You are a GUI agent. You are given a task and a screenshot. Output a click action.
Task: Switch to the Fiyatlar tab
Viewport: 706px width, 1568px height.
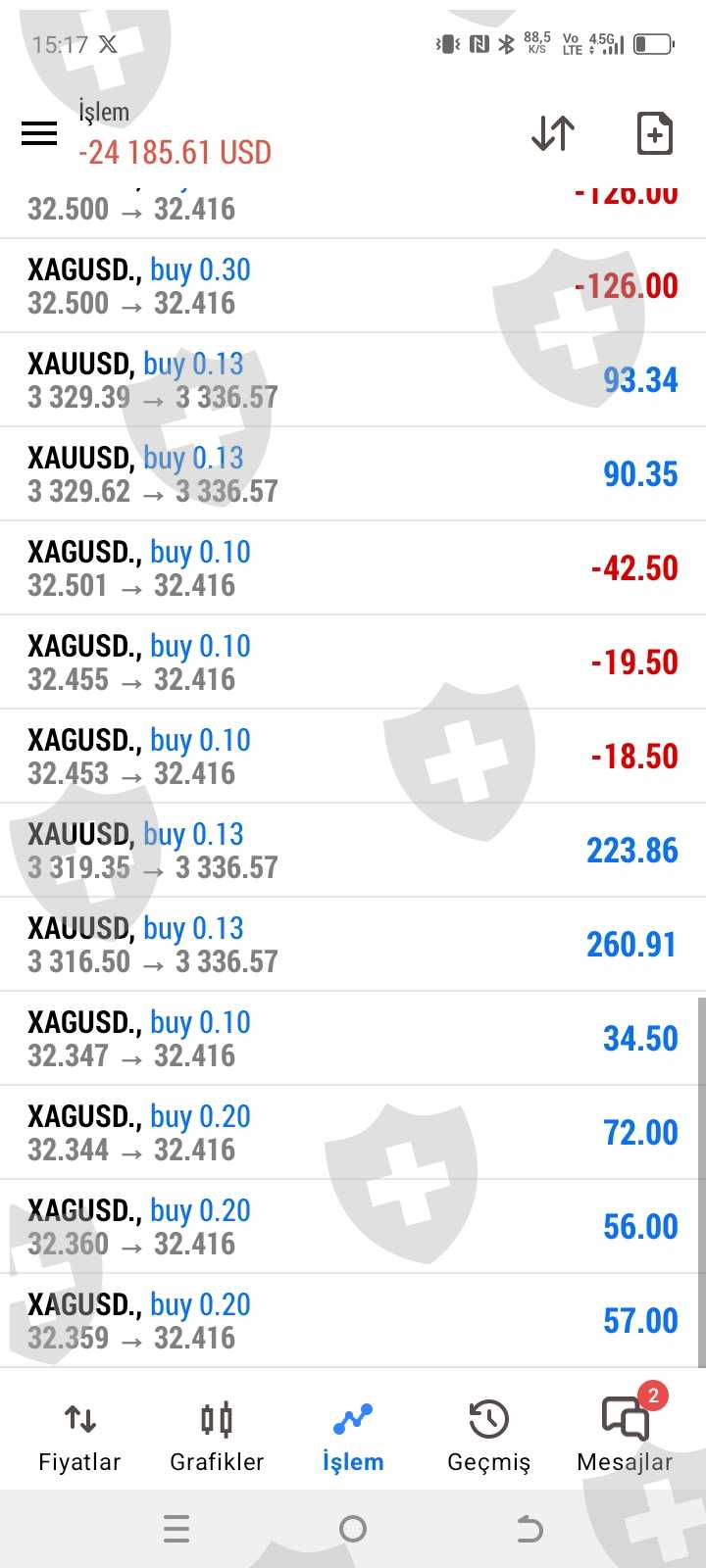tap(79, 1435)
